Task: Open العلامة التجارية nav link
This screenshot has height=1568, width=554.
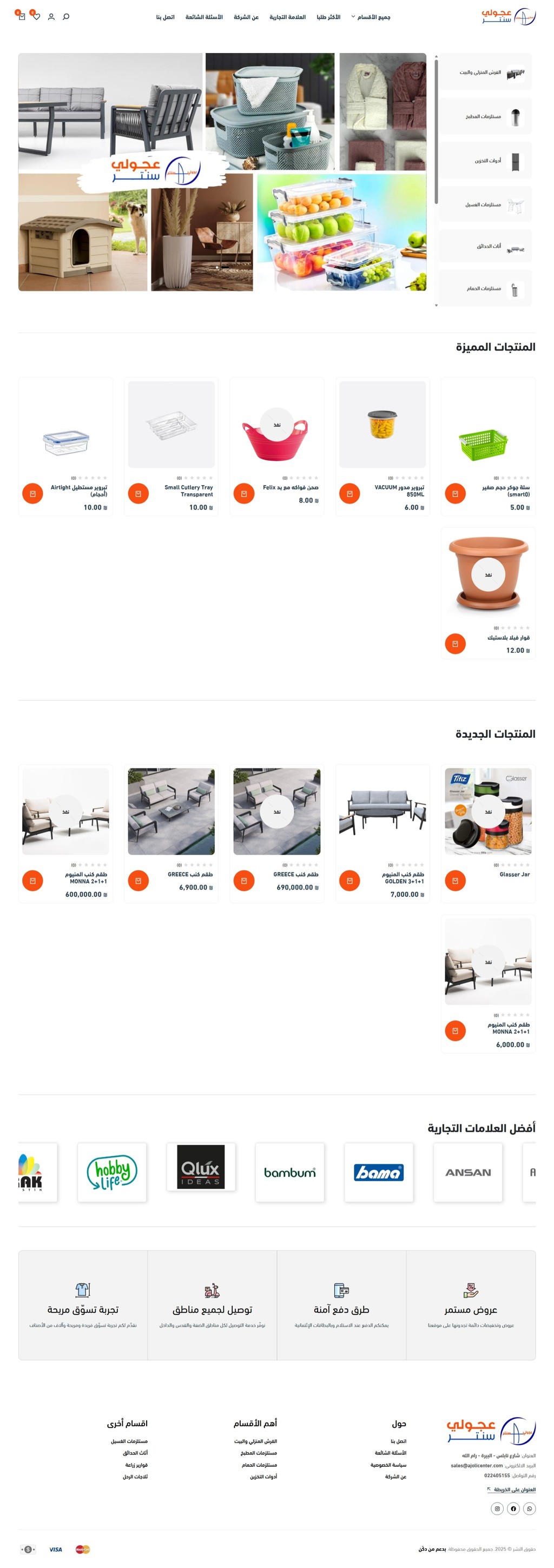Action: 287,17
